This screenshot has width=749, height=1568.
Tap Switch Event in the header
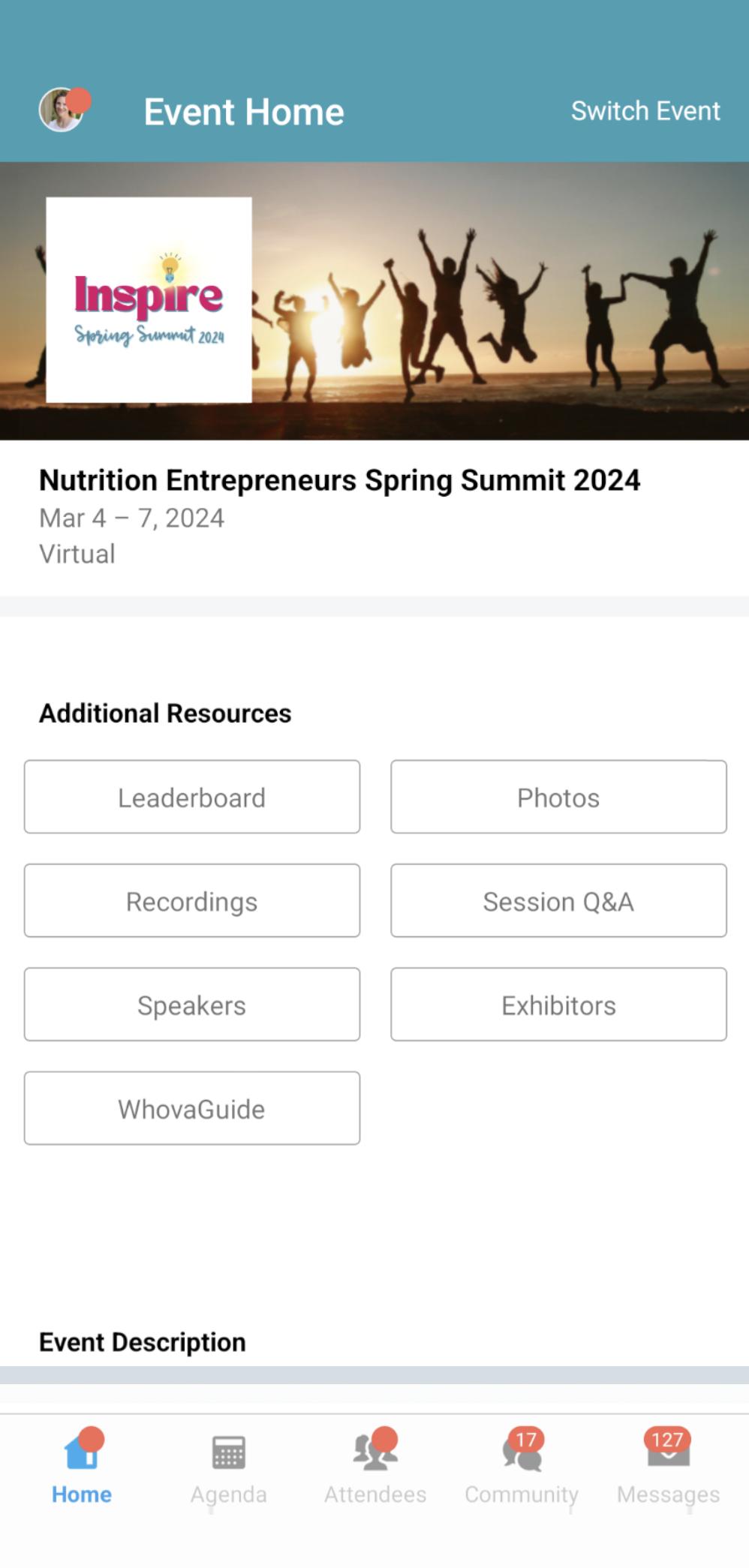coord(645,111)
